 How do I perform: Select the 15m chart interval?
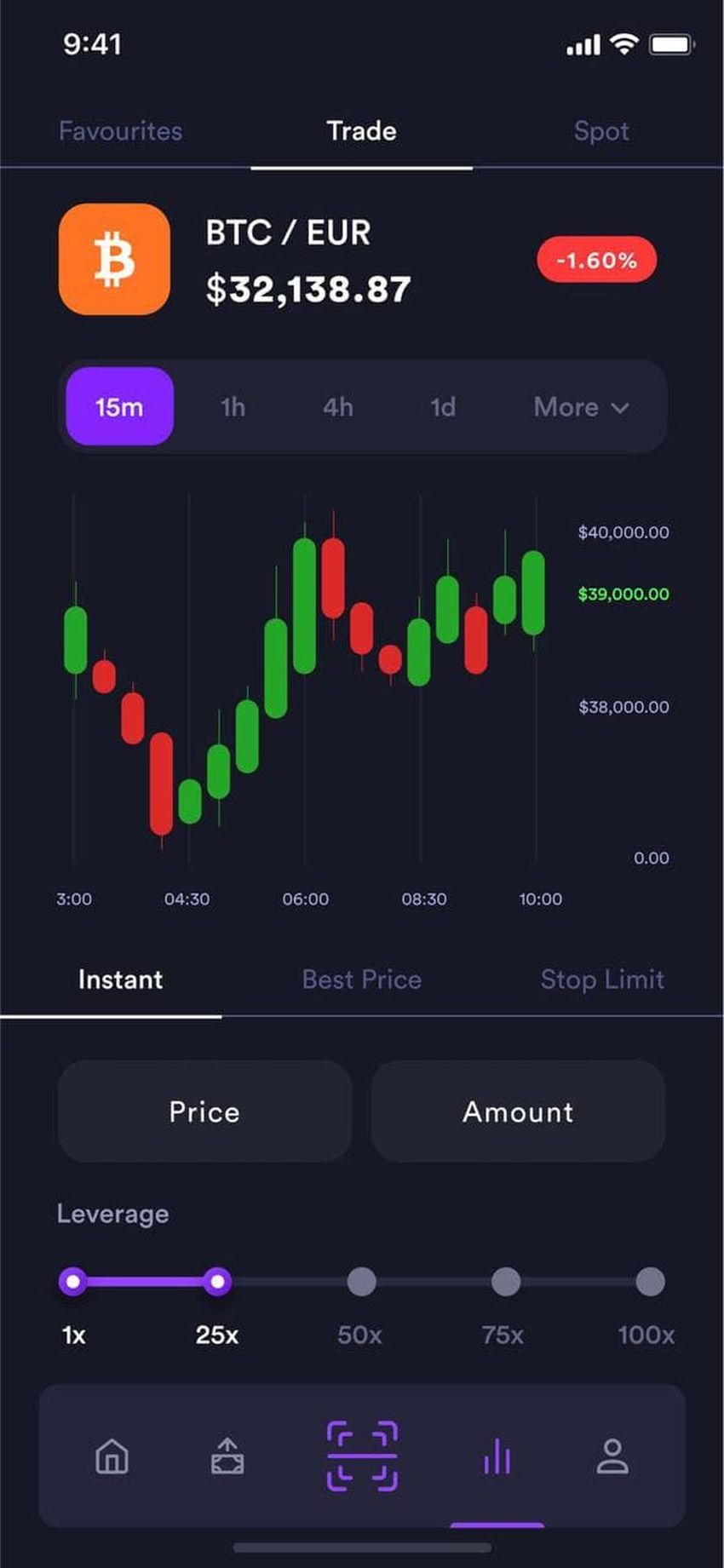[x=119, y=407]
